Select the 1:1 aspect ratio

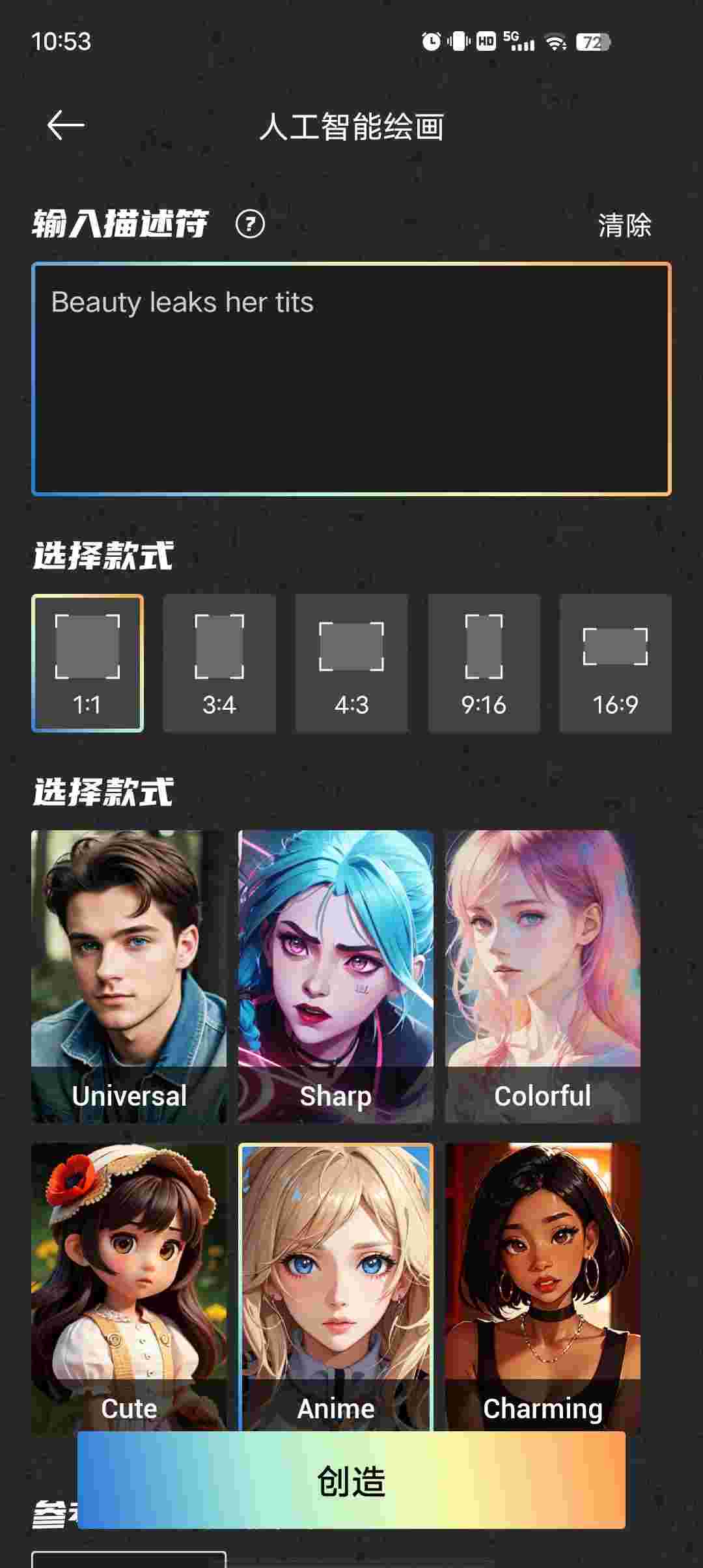pos(87,663)
